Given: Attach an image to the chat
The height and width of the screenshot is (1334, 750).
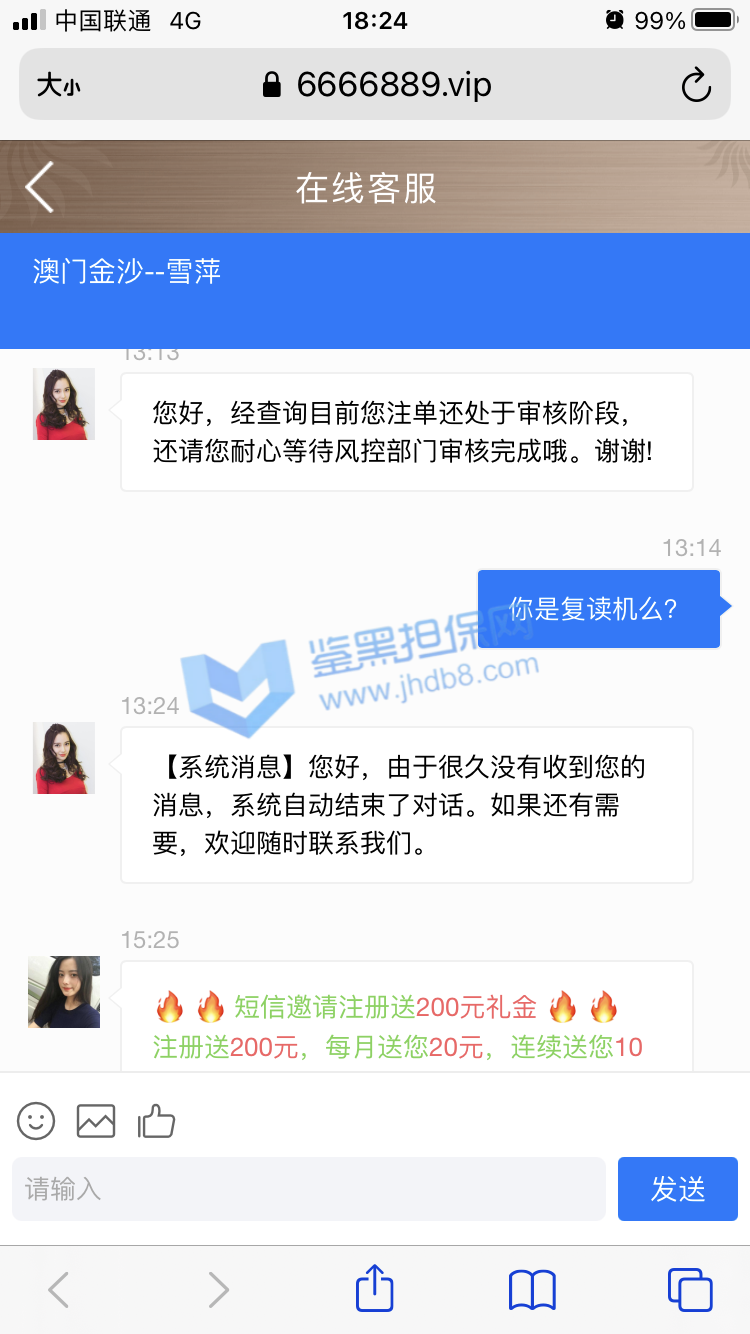Looking at the screenshot, I should pyautogui.click(x=96, y=1121).
